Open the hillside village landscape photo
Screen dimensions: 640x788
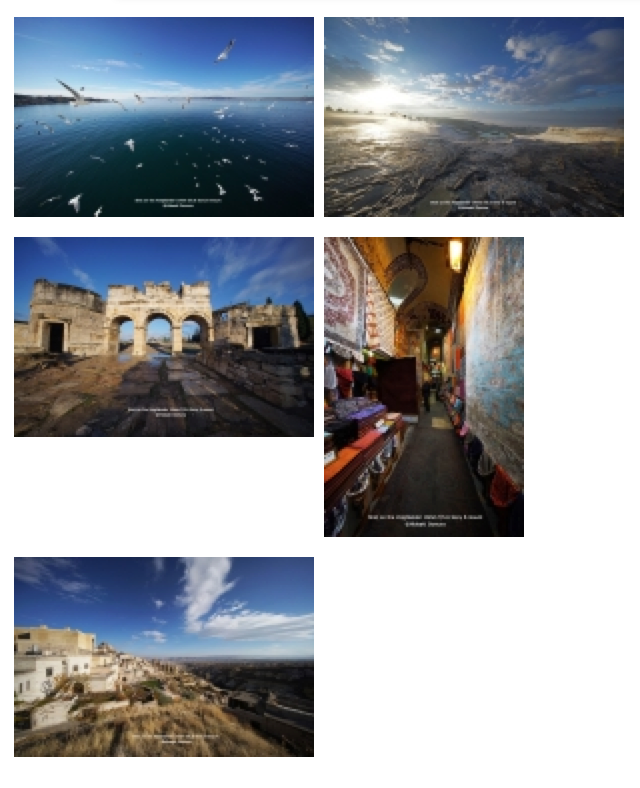click(x=163, y=656)
